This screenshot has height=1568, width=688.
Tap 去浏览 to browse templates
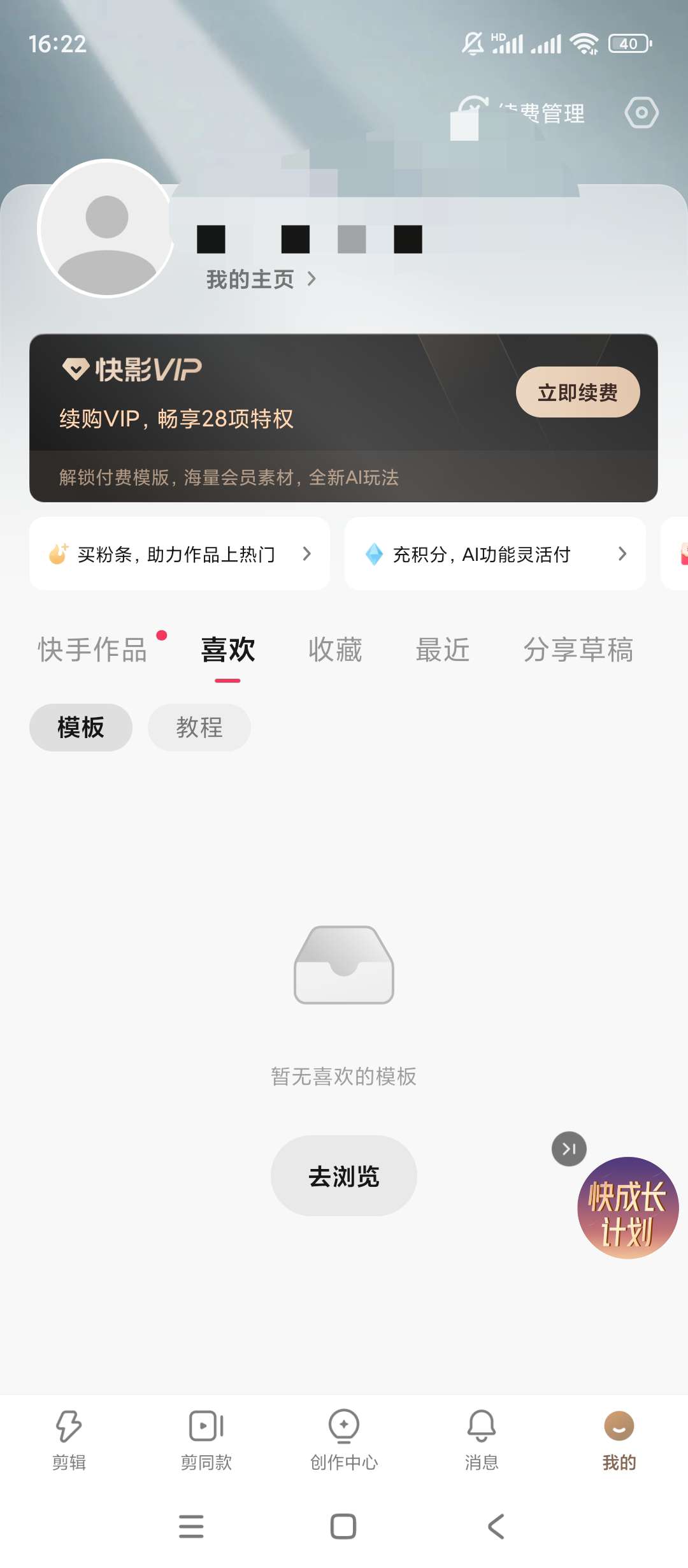coord(343,1176)
